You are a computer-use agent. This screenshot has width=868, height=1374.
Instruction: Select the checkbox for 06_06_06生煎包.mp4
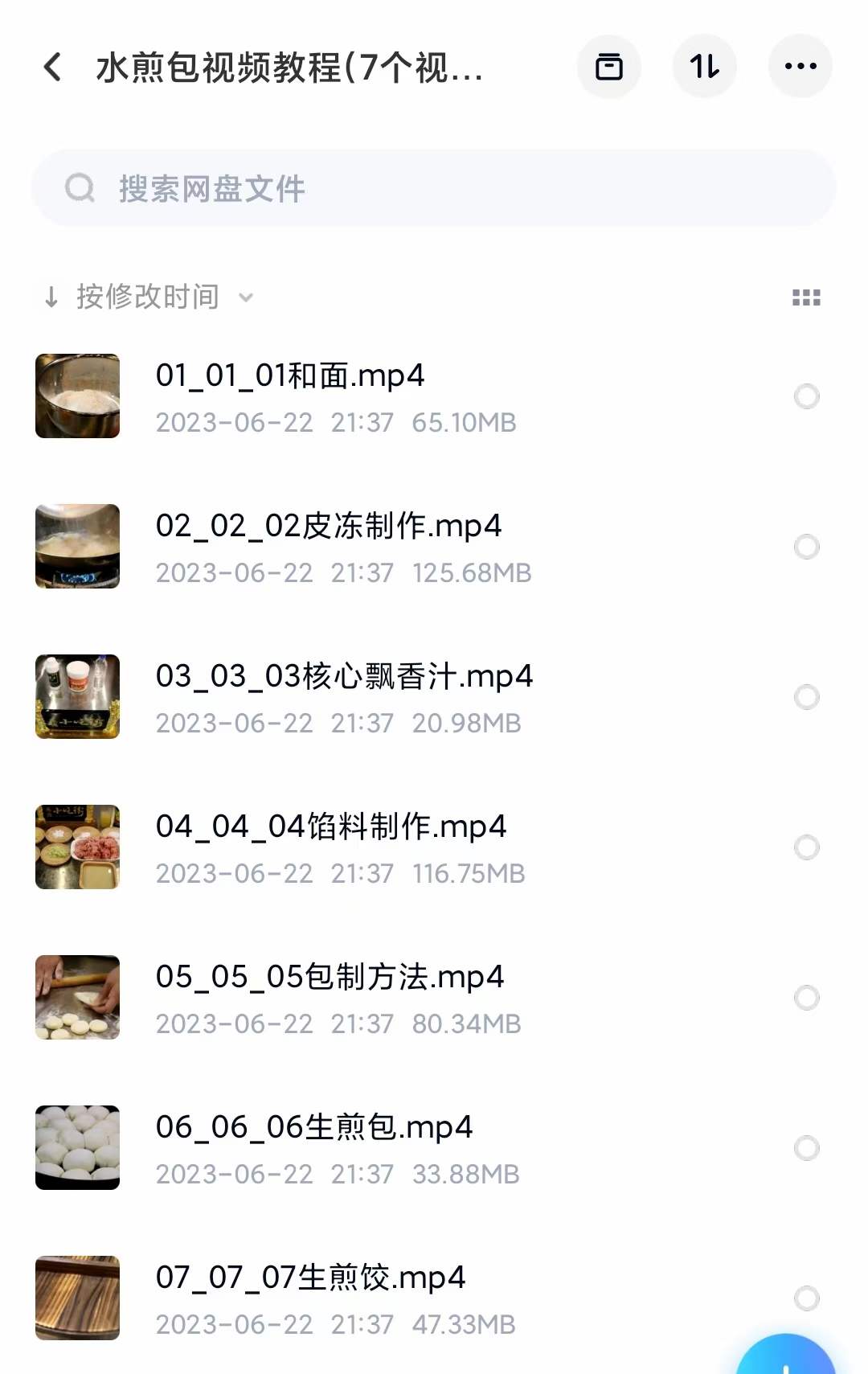point(807,1147)
